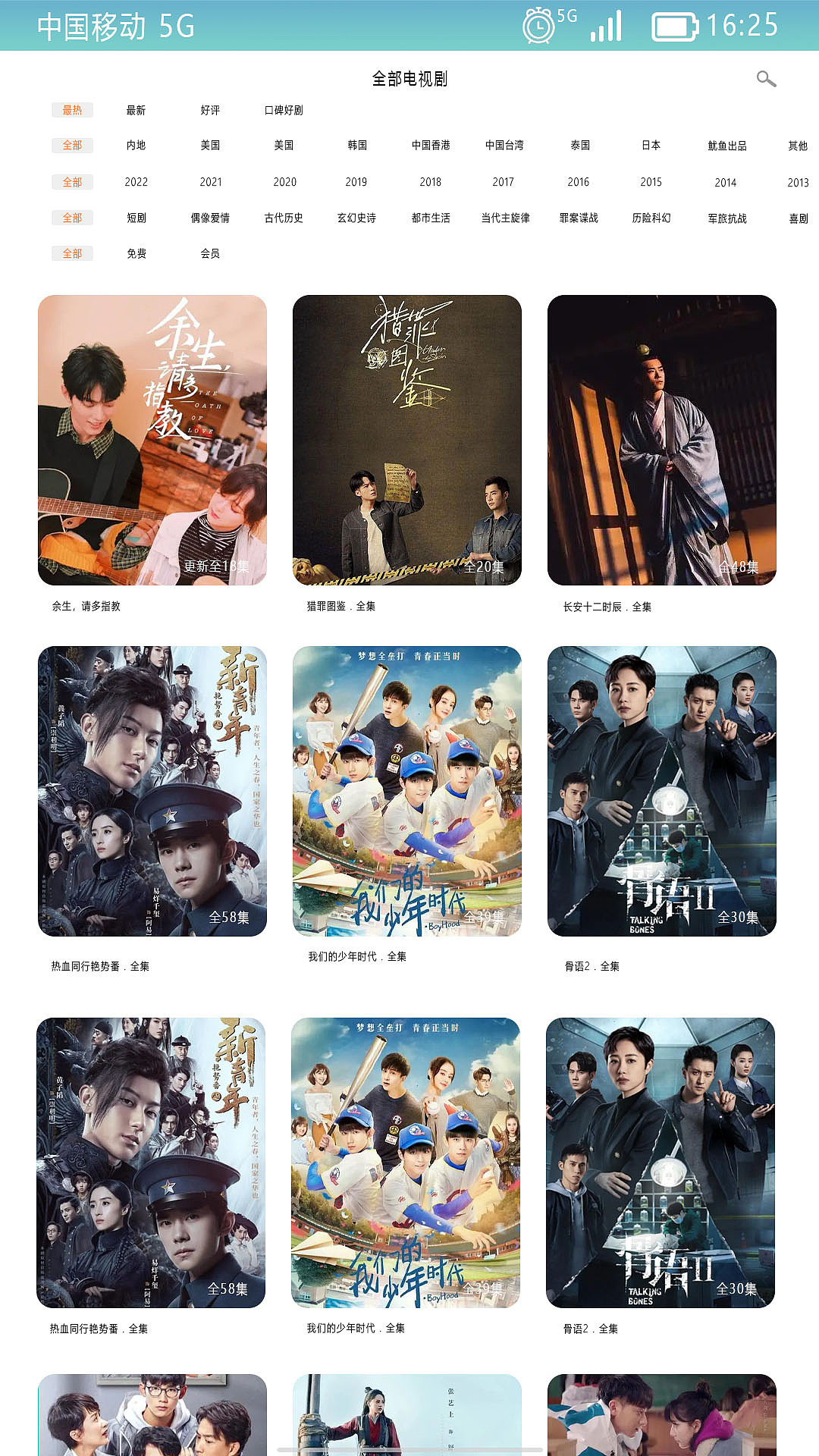Sort by 好评
The height and width of the screenshot is (1456, 819).
coord(210,111)
